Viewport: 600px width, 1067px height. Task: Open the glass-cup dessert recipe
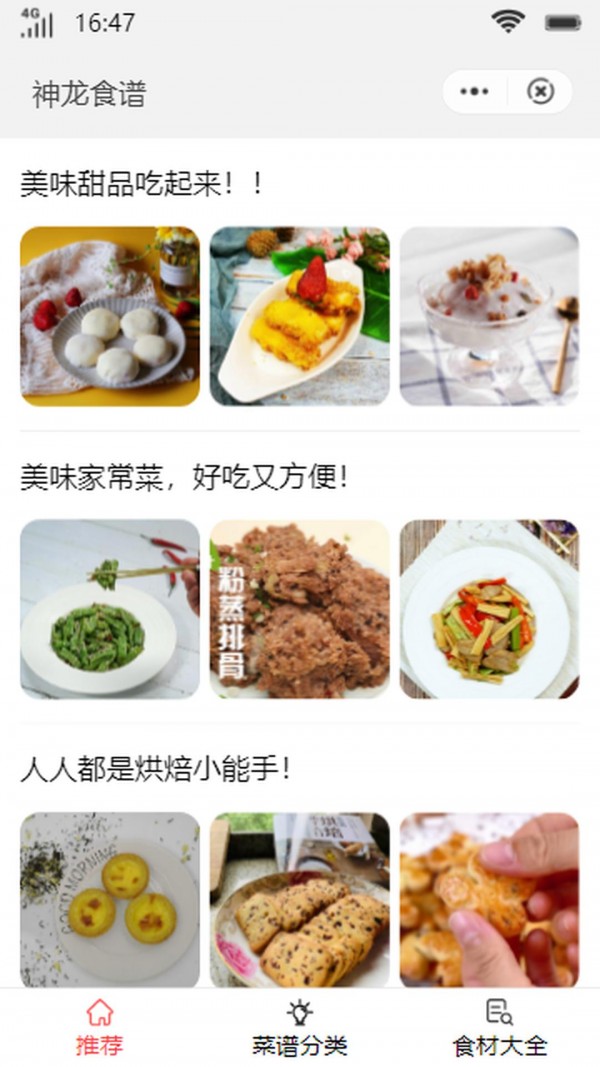coord(489,316)
